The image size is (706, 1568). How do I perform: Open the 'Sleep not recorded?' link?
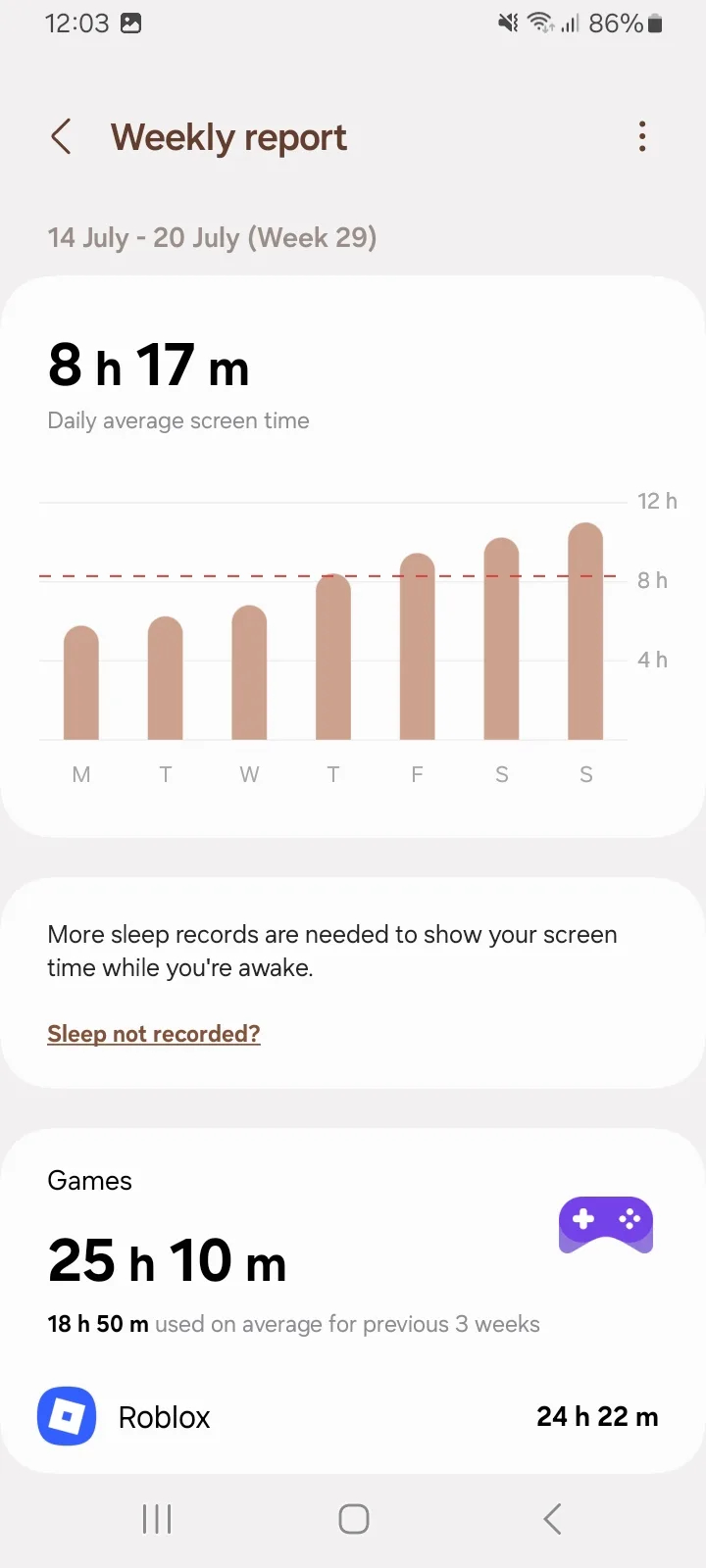click(x=154, y=1034)
